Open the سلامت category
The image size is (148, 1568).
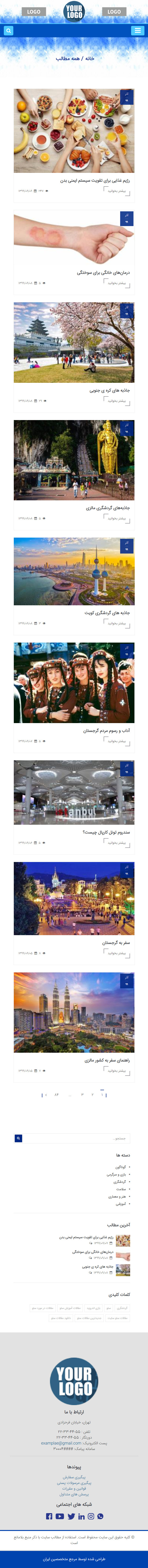121,1189
